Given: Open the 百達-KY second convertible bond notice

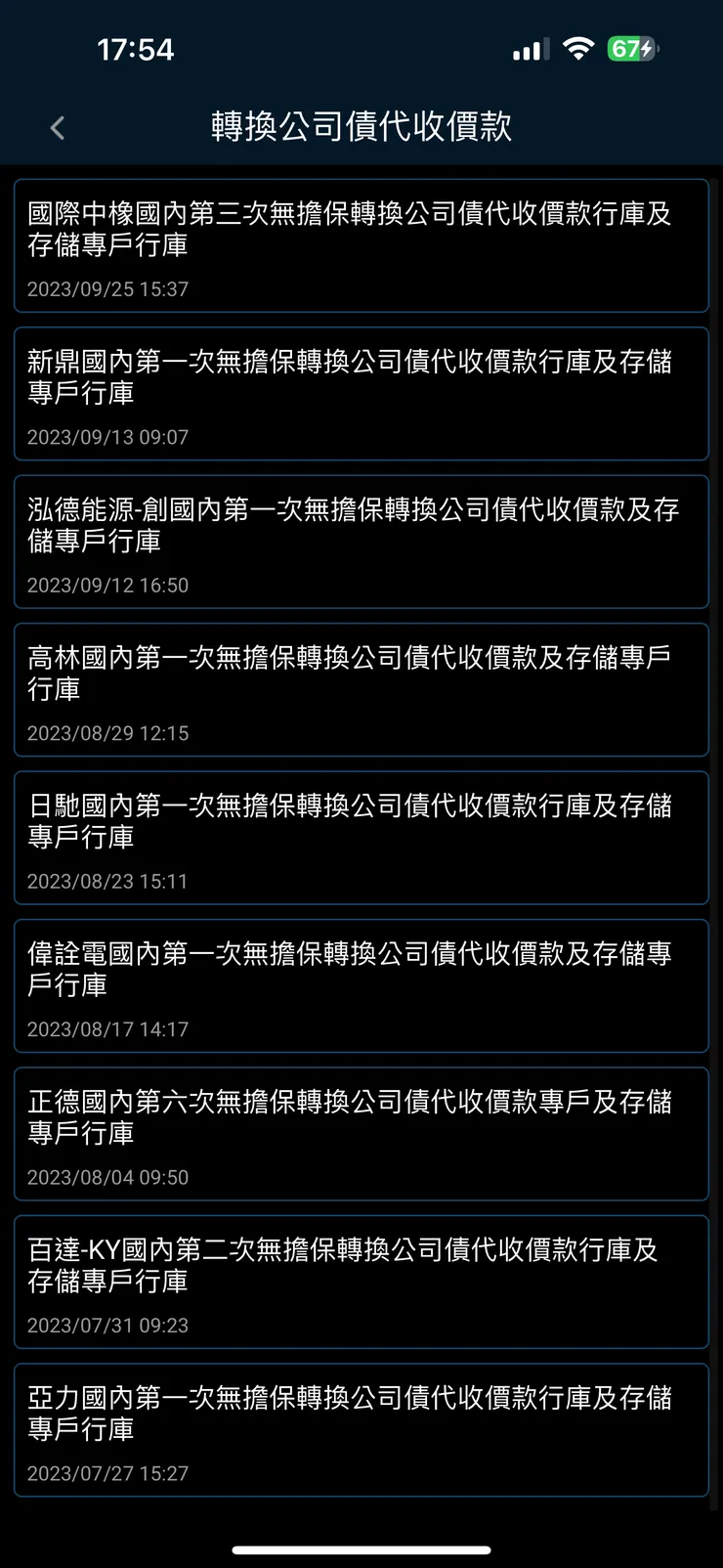Looking at the screenshot, I should coord(361,1282).
